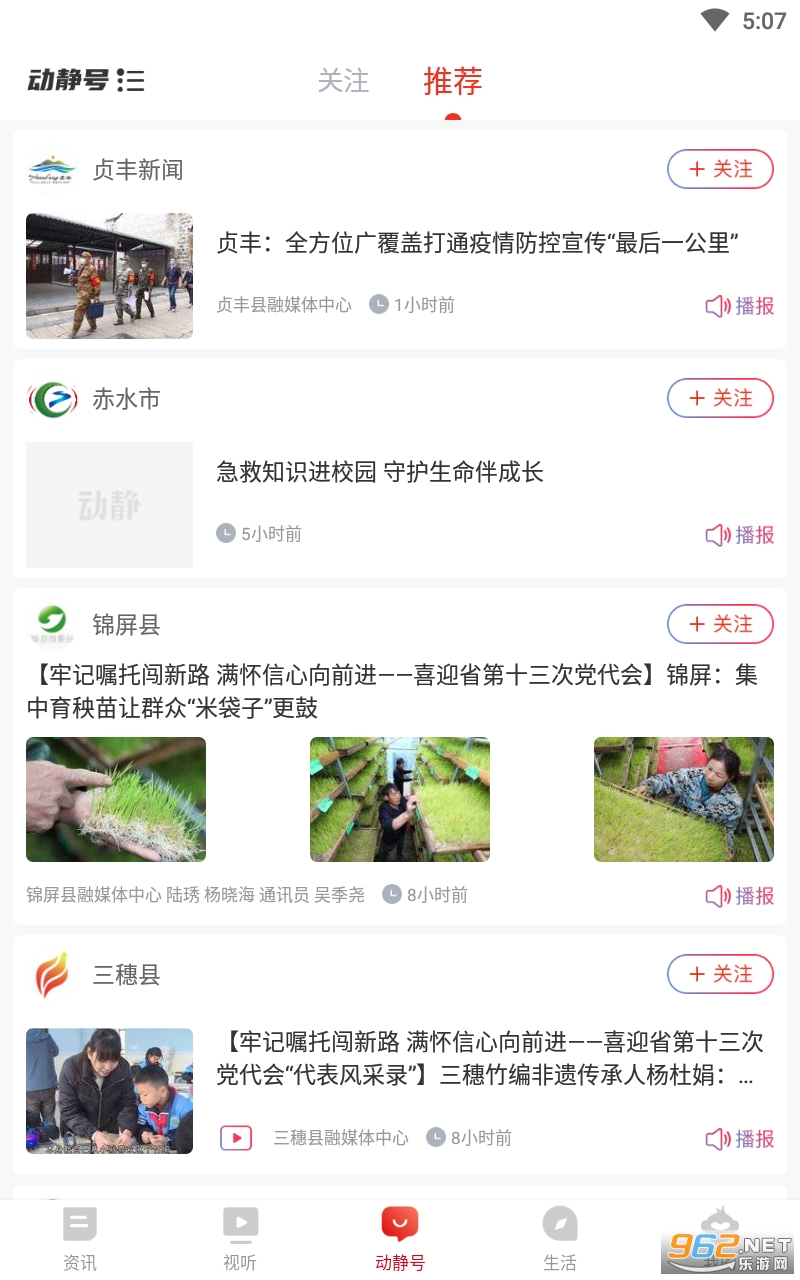Select the 推荐 tab

pyautogui.click(x=453, y=81)
